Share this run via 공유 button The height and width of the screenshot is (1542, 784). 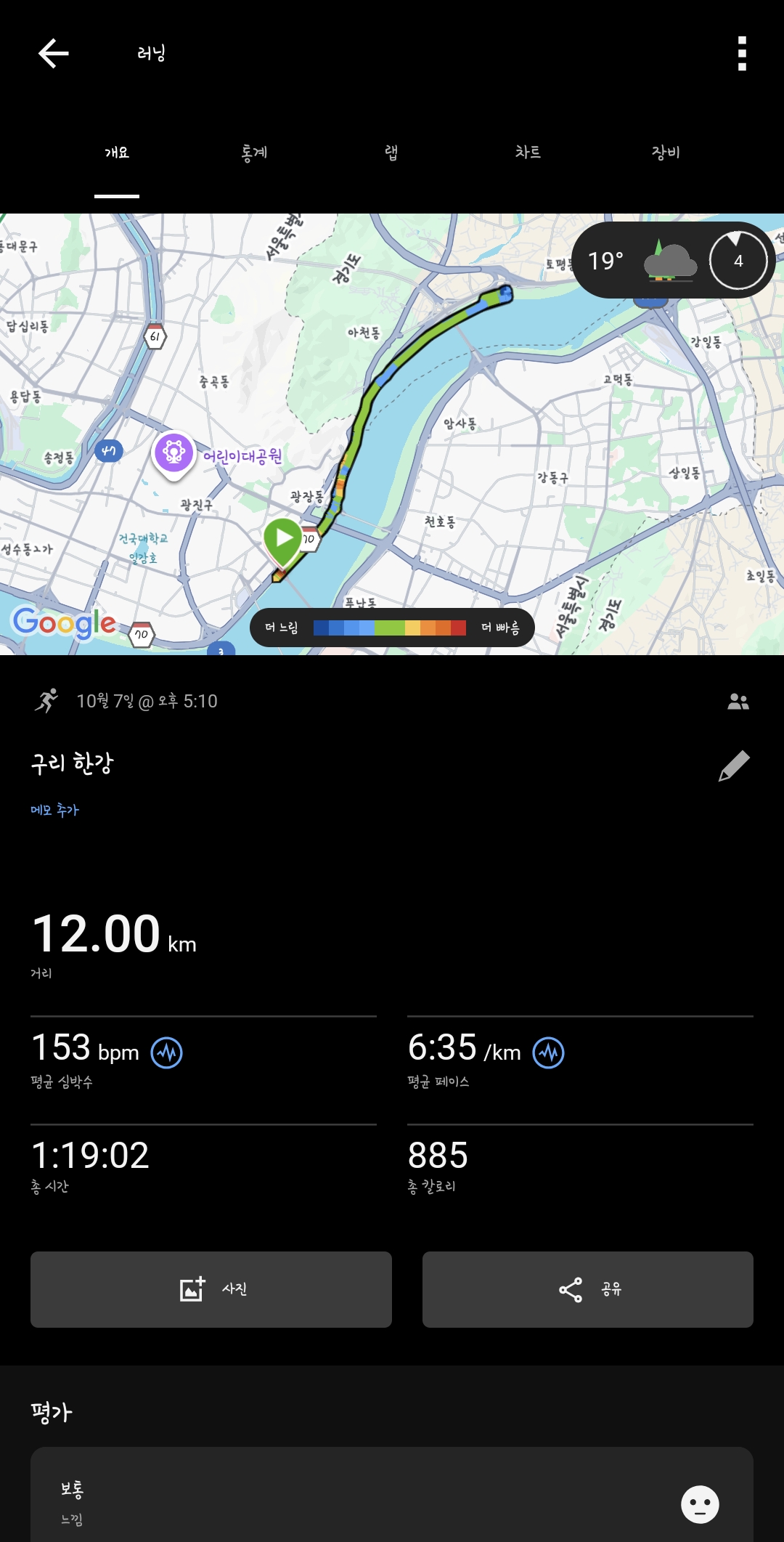588,1289
